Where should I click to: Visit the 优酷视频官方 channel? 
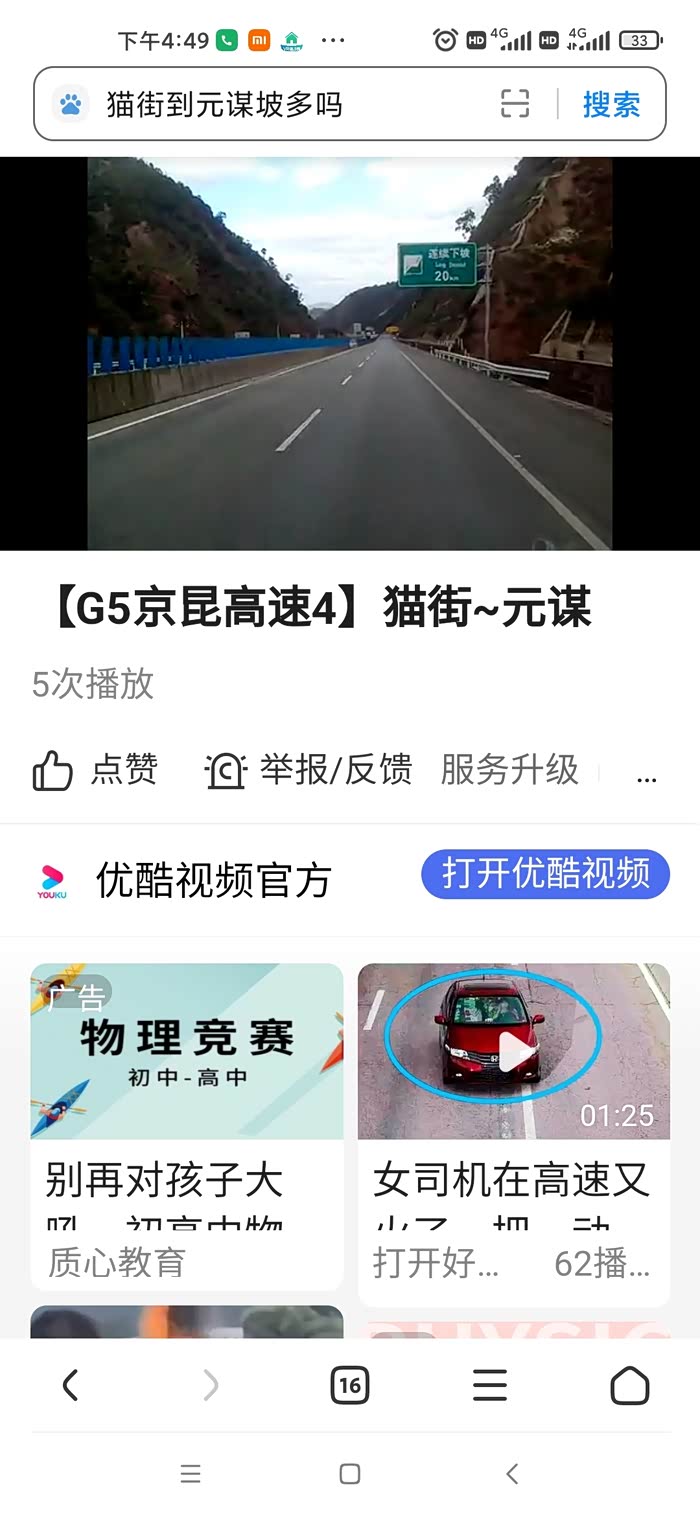pos(212,880)
